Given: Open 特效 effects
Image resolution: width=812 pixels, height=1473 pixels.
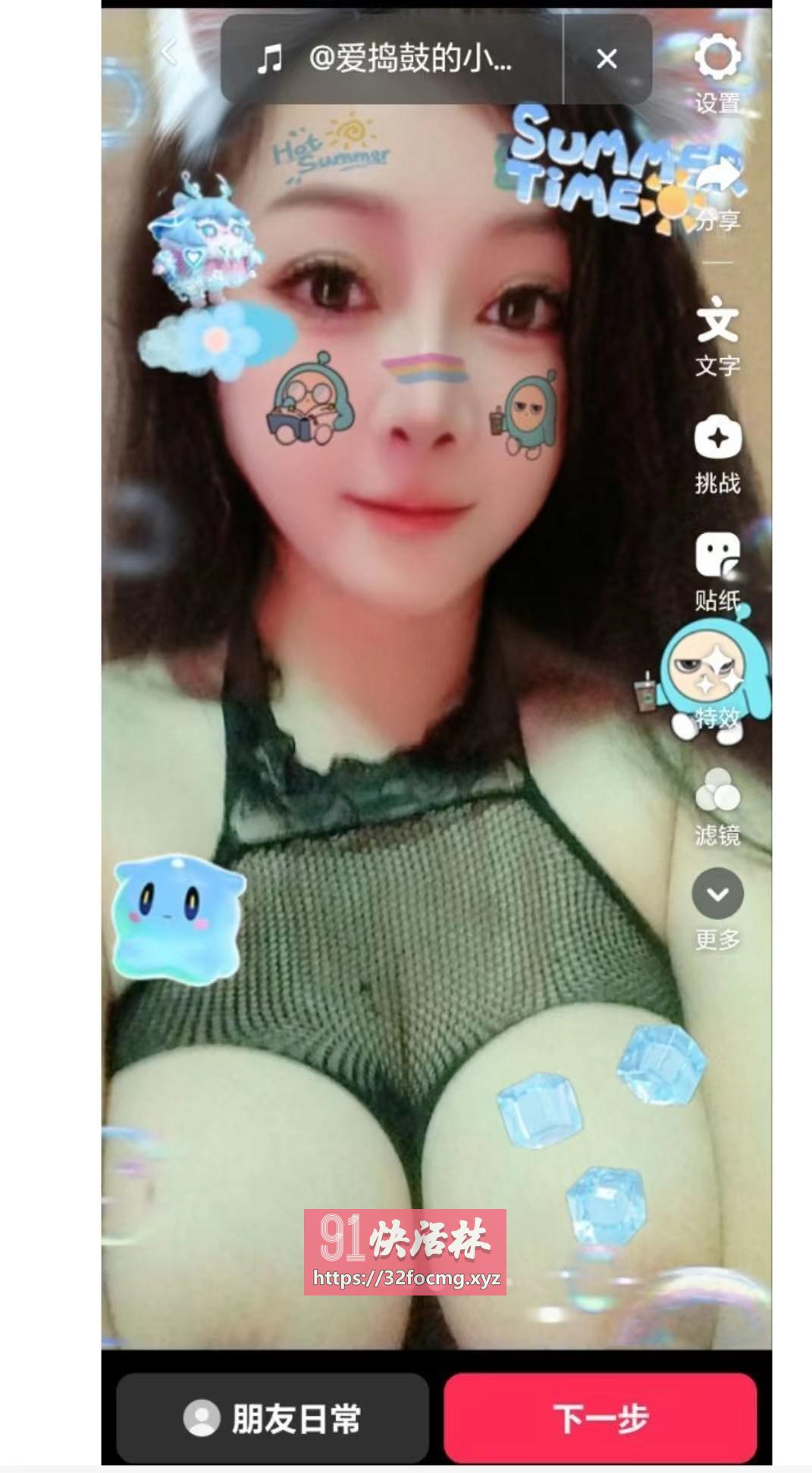Looking at the screenshot, I should coord(717,690).
